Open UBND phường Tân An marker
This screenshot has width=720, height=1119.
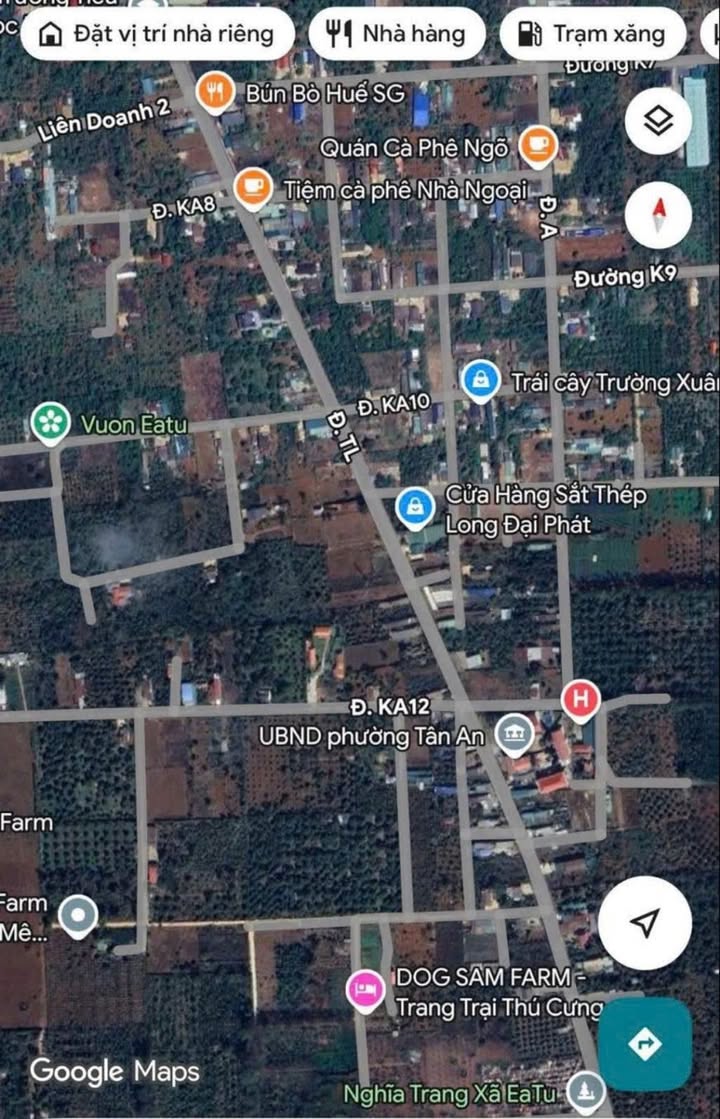click(514, 737)
